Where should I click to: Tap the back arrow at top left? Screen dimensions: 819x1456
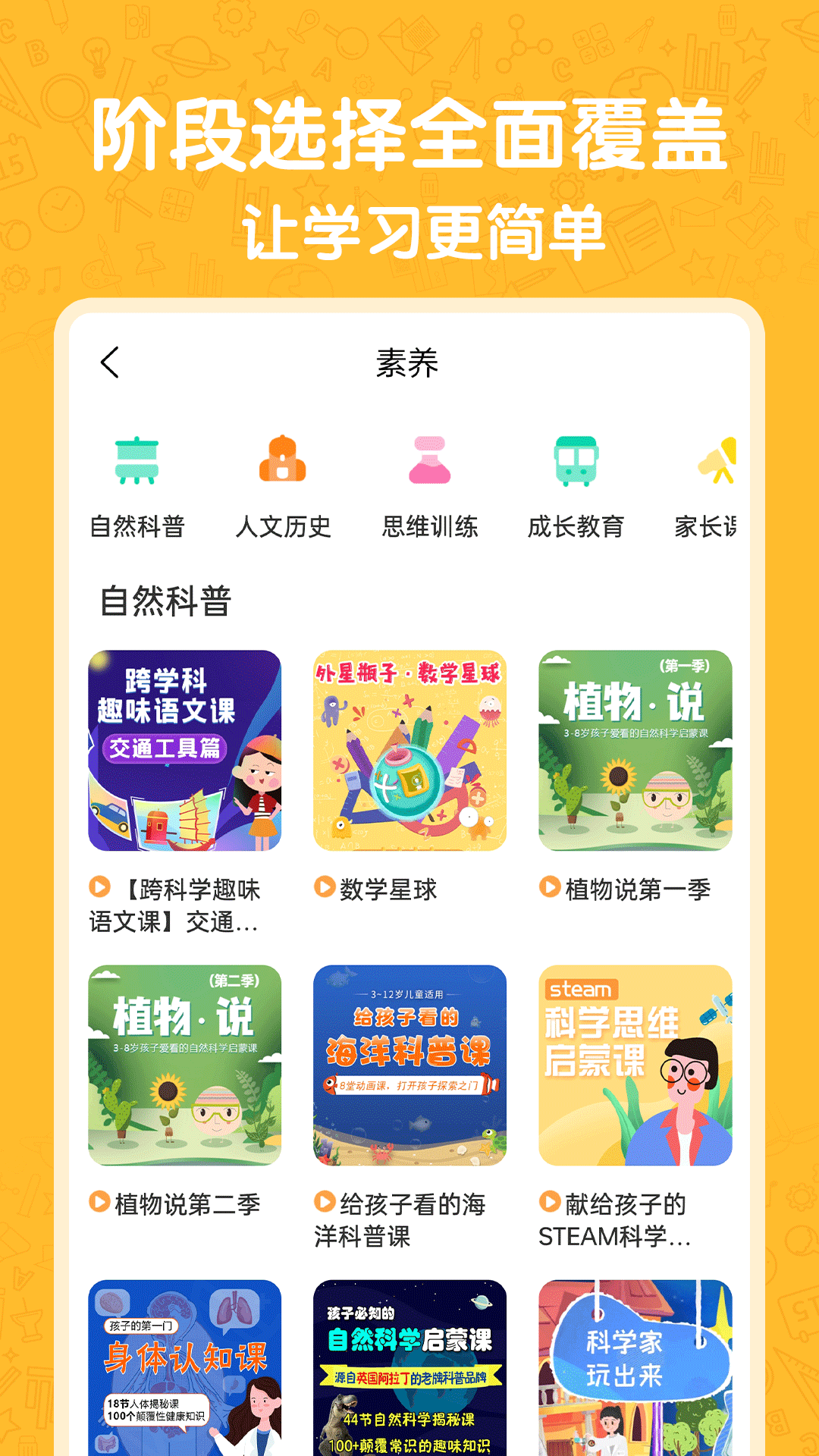tap(109, 362)
